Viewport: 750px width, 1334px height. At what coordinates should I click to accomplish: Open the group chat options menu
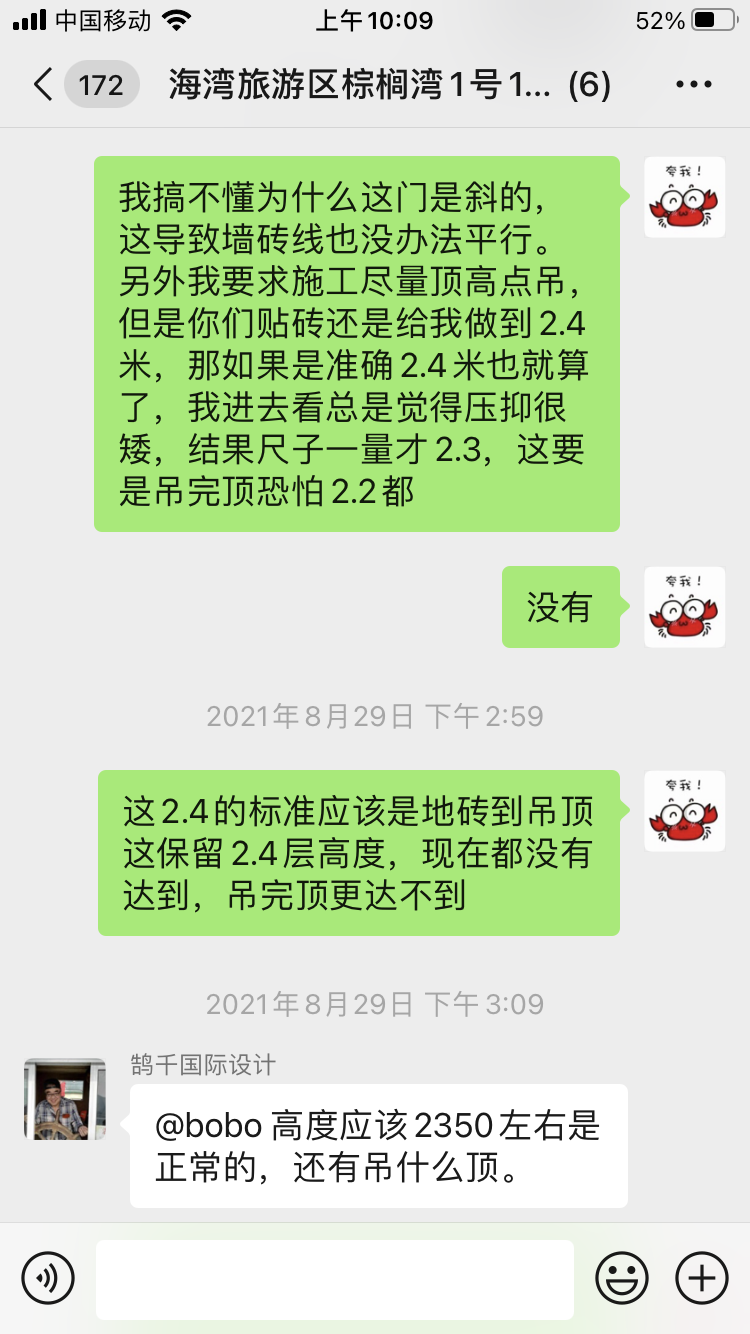click(693, 85)
